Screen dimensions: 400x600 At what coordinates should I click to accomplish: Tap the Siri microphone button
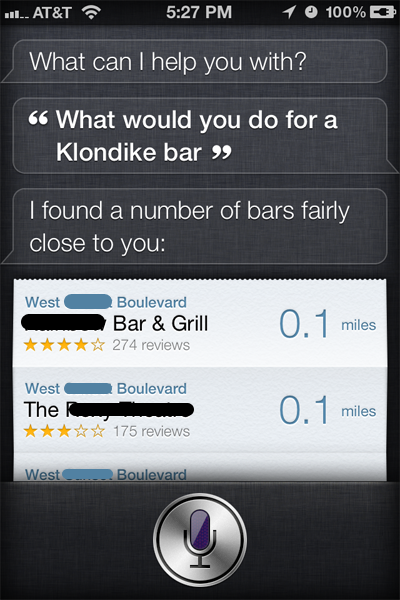click(x=200, y=540)
